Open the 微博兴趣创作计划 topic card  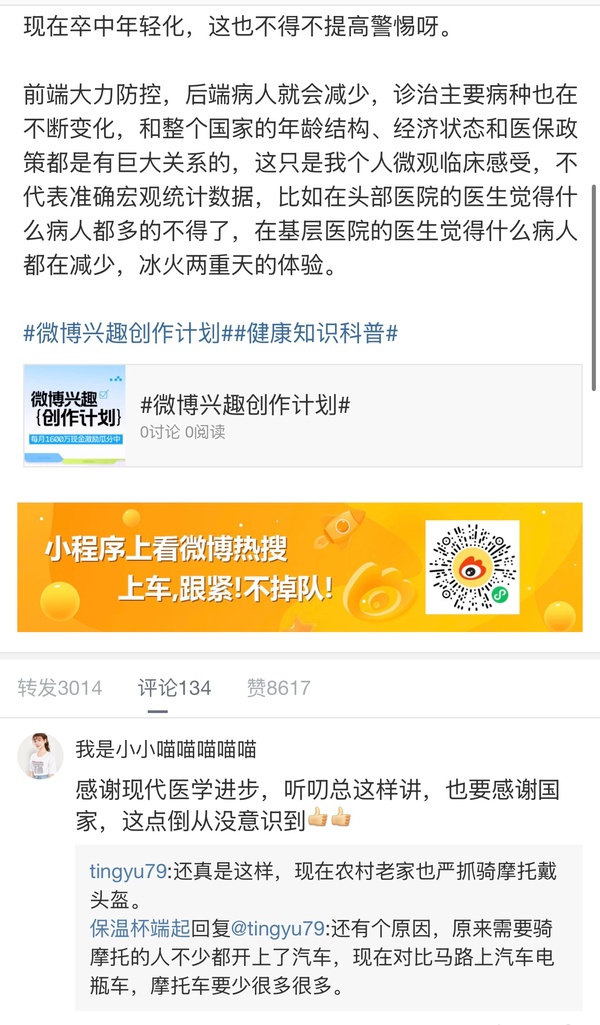coord(301,415)
